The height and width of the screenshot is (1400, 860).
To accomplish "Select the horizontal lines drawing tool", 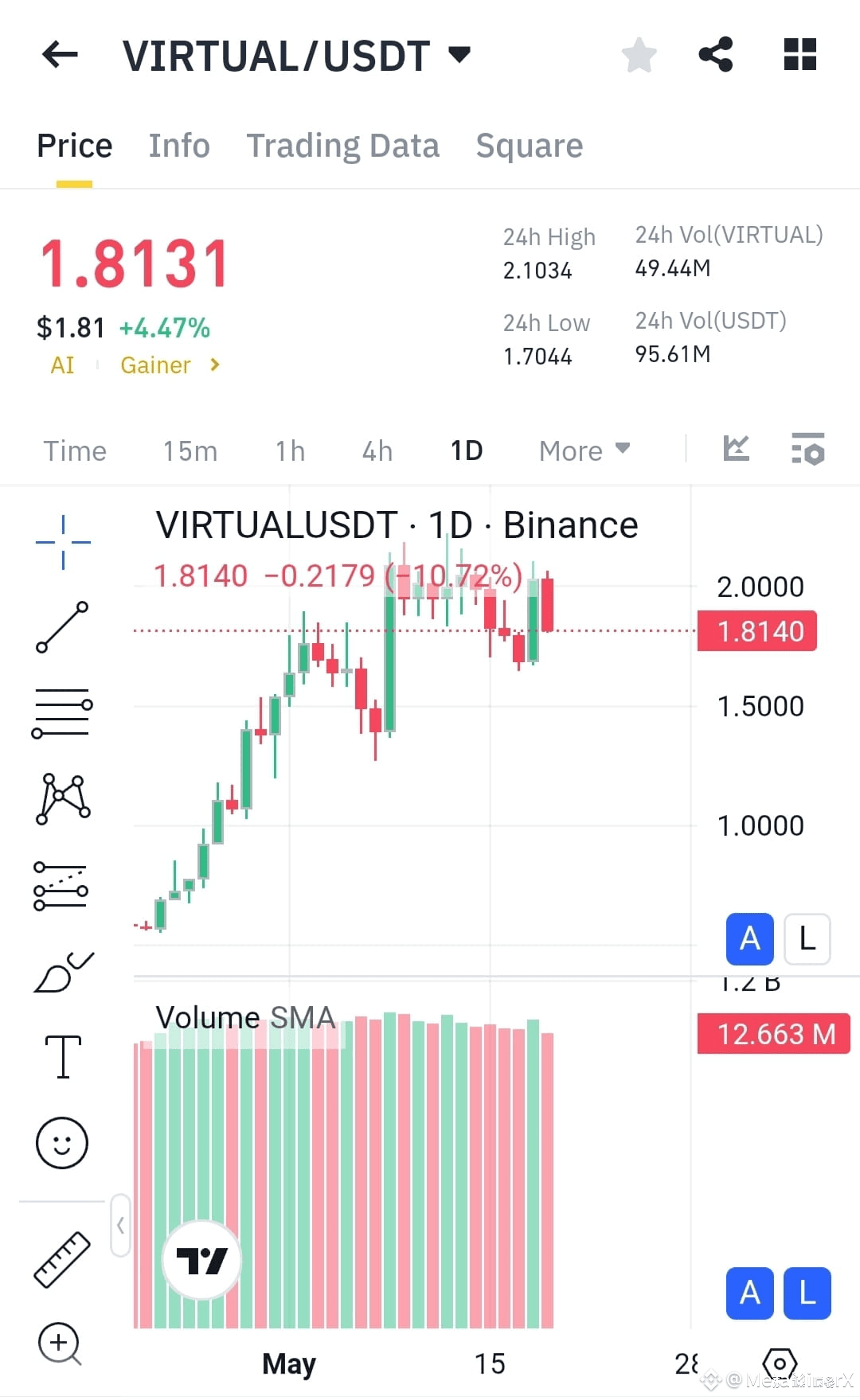I will click(62, 711).
